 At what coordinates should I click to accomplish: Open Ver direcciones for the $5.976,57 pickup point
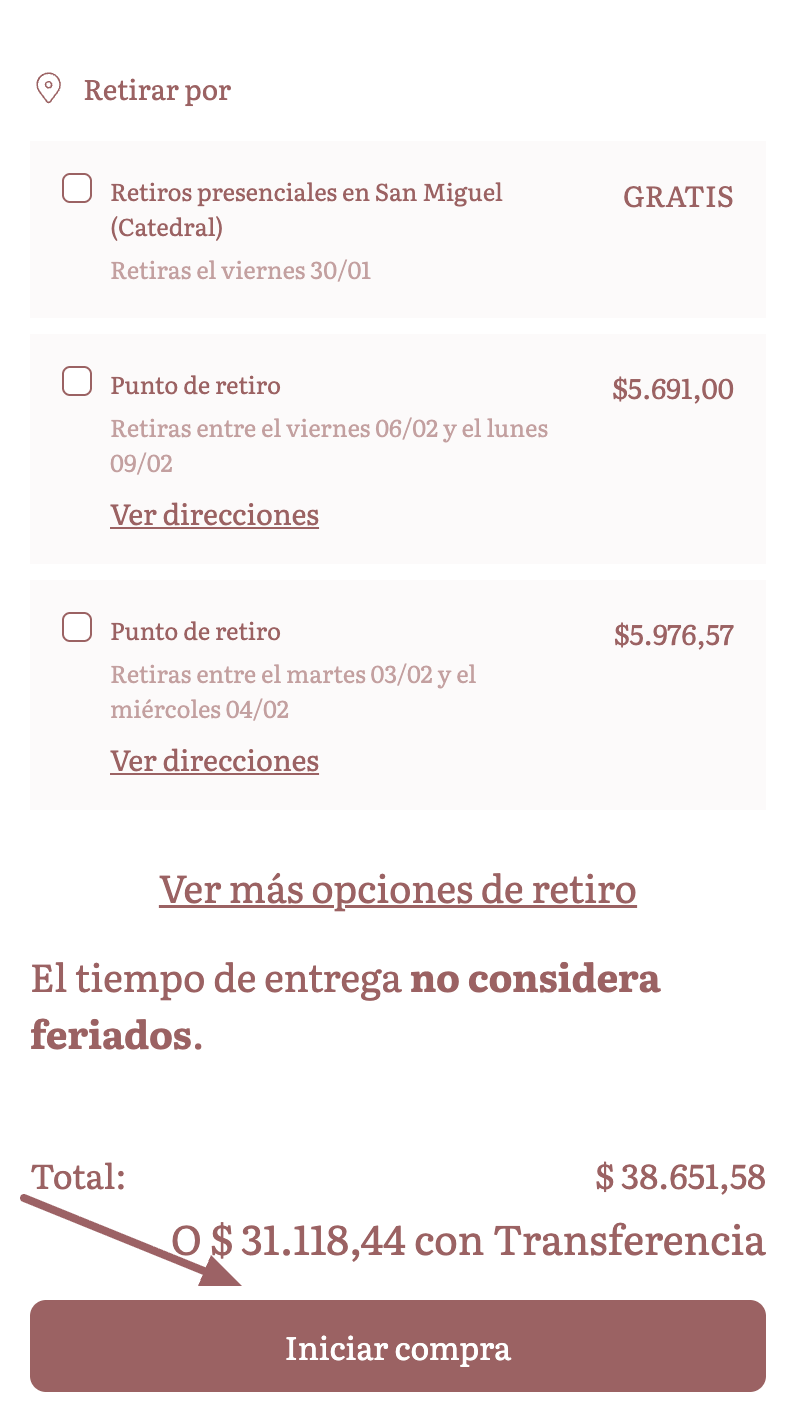(x=214, y=761)
